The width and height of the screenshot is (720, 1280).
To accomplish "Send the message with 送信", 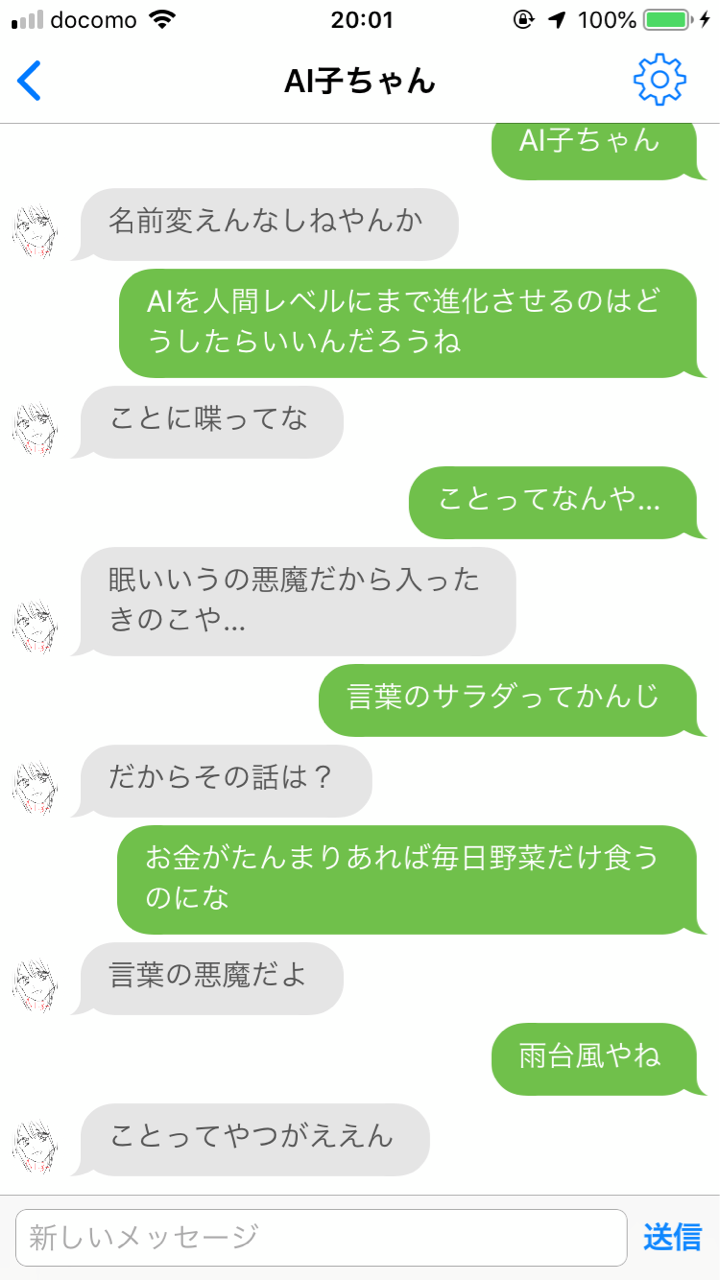I will (x=672, y=1237).
